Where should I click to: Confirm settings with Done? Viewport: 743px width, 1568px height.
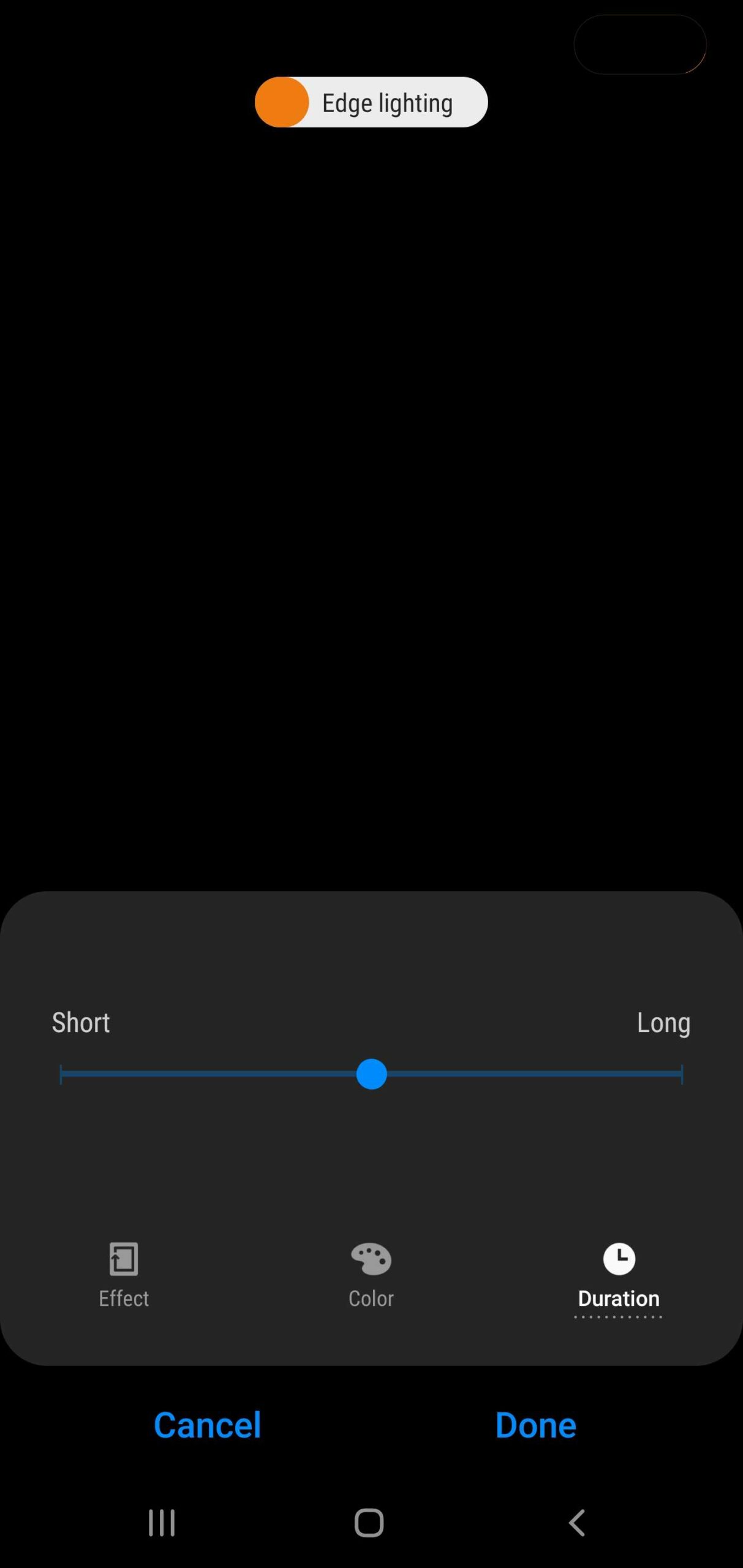pyautogui.click(x=535, y=1425)
